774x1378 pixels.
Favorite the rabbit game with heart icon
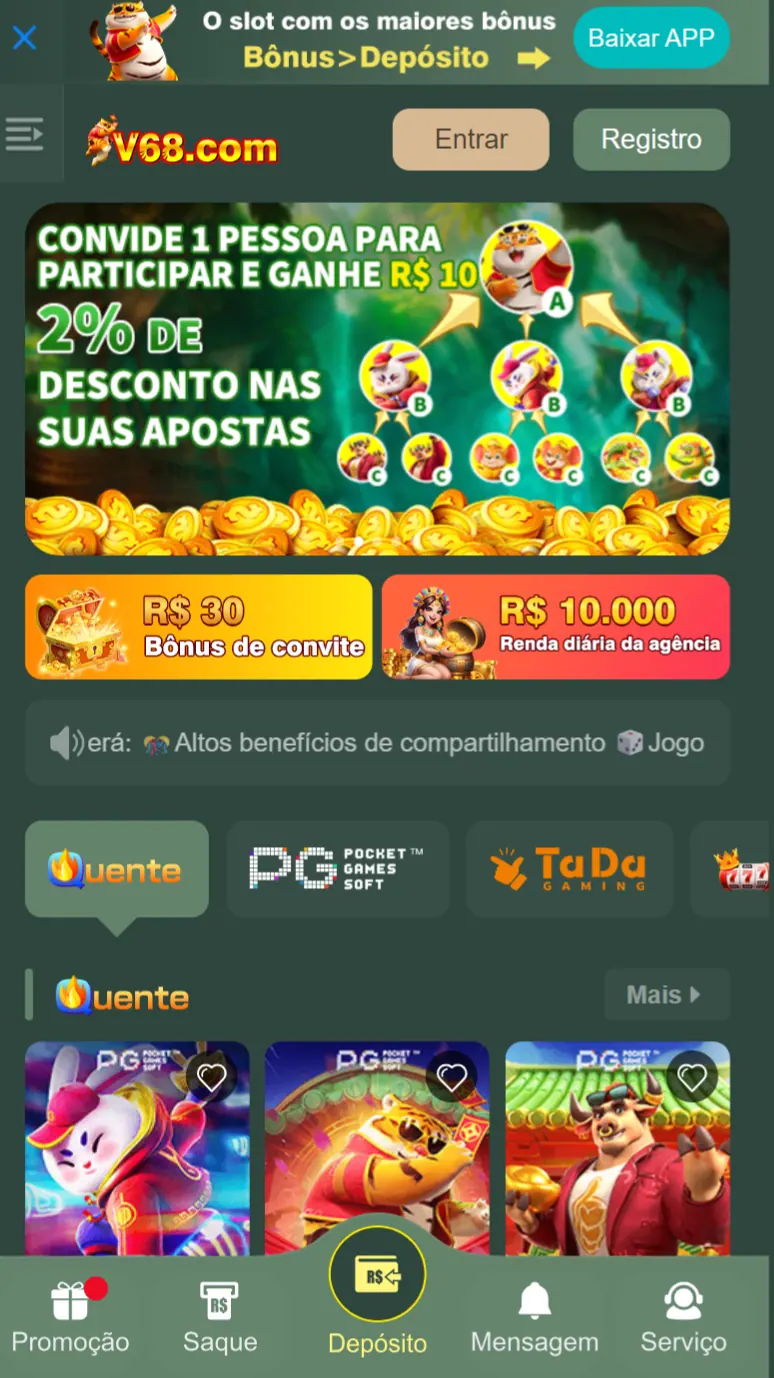pos(211,1077)
